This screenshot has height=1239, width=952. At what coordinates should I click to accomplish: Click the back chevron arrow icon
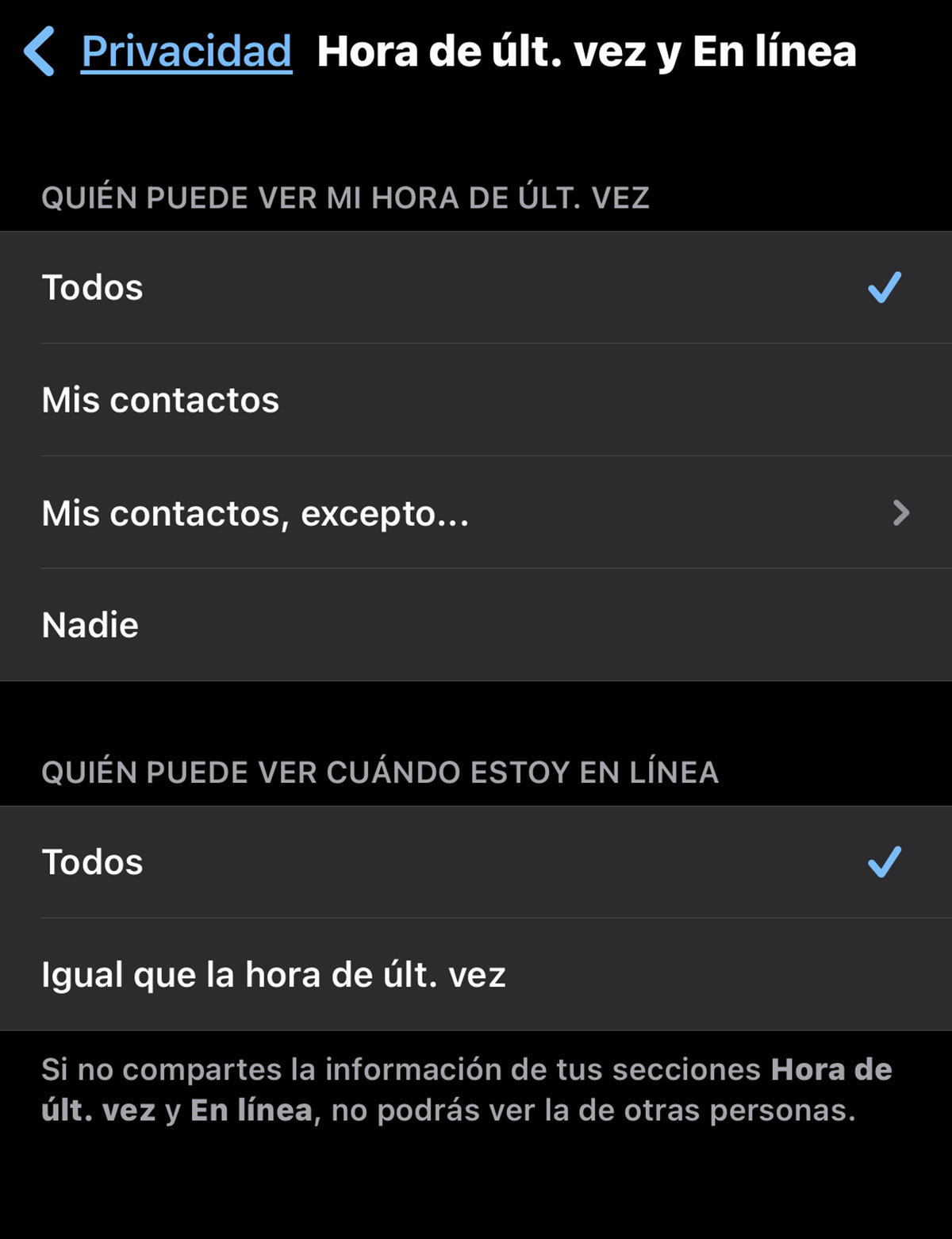pos(41,50)
